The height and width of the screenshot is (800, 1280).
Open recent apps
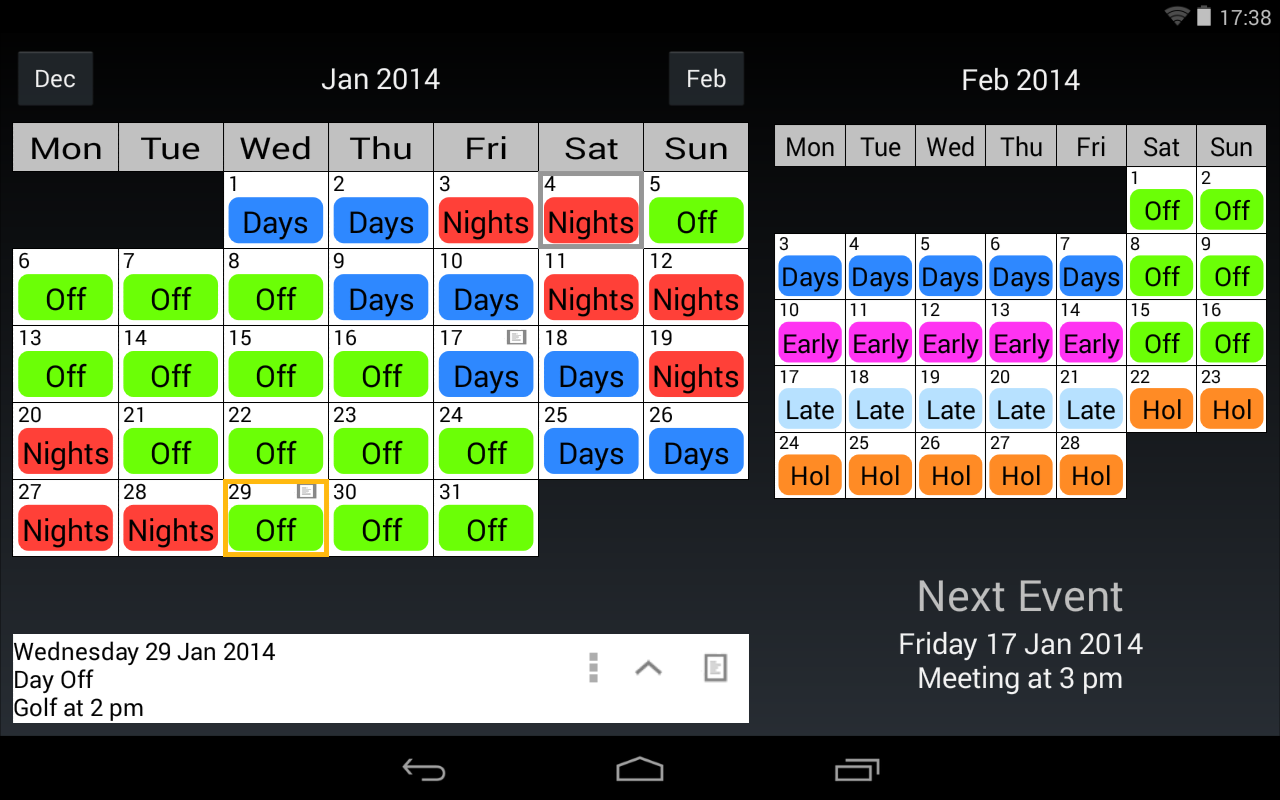pos(857,769)
